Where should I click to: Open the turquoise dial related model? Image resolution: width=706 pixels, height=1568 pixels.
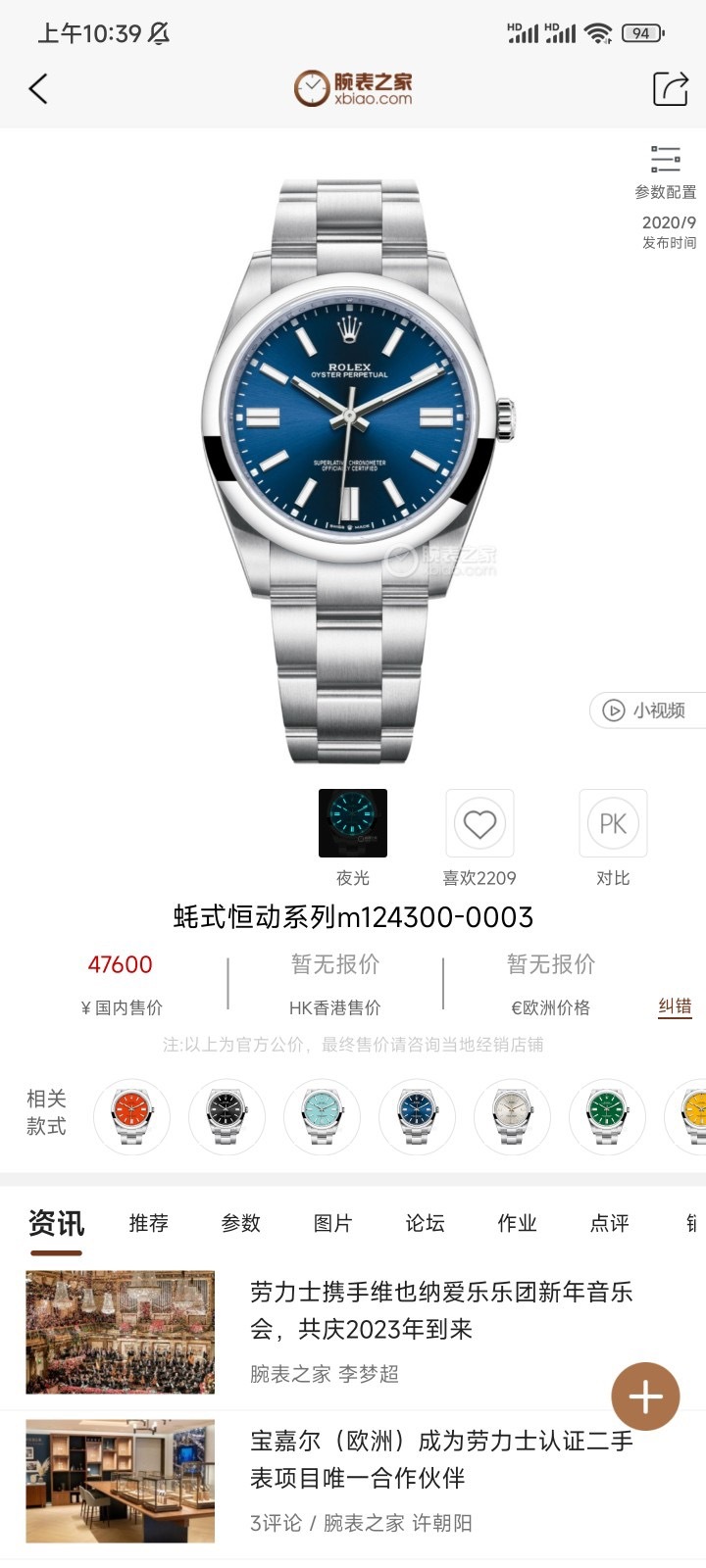point(321,1116)
